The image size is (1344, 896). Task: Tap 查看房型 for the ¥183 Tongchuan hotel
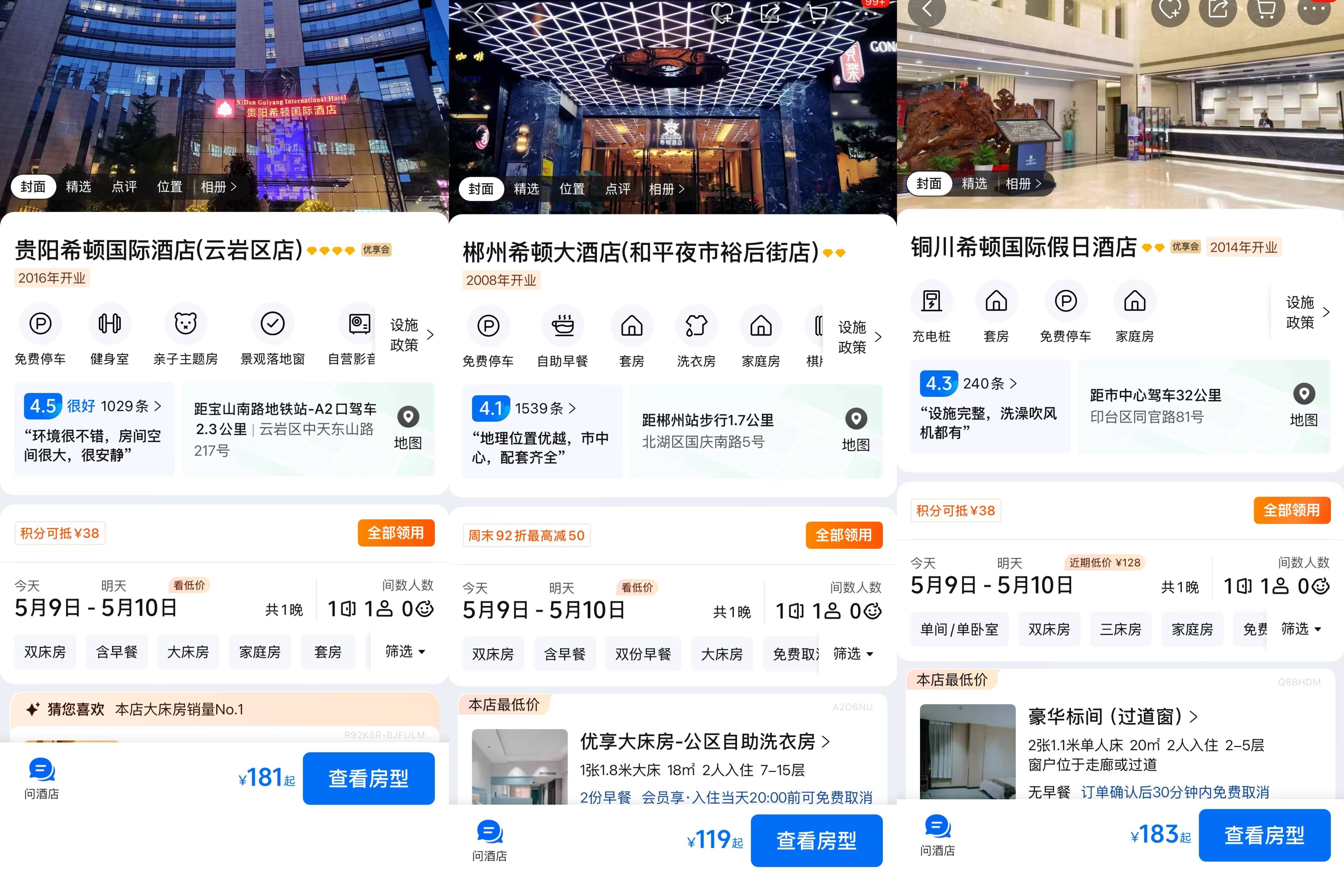pos(1265,835)
